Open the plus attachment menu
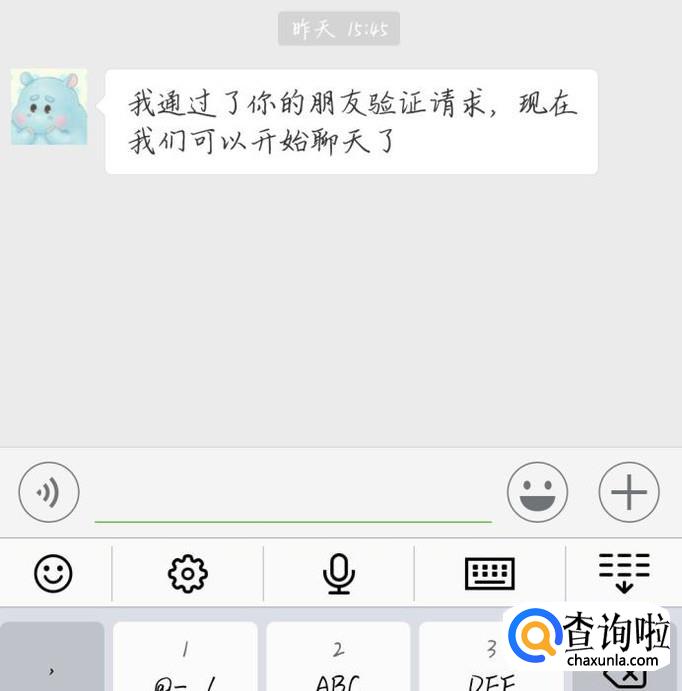Image resolution: width=682 pixels, height=691 pixels. point(628,492)
